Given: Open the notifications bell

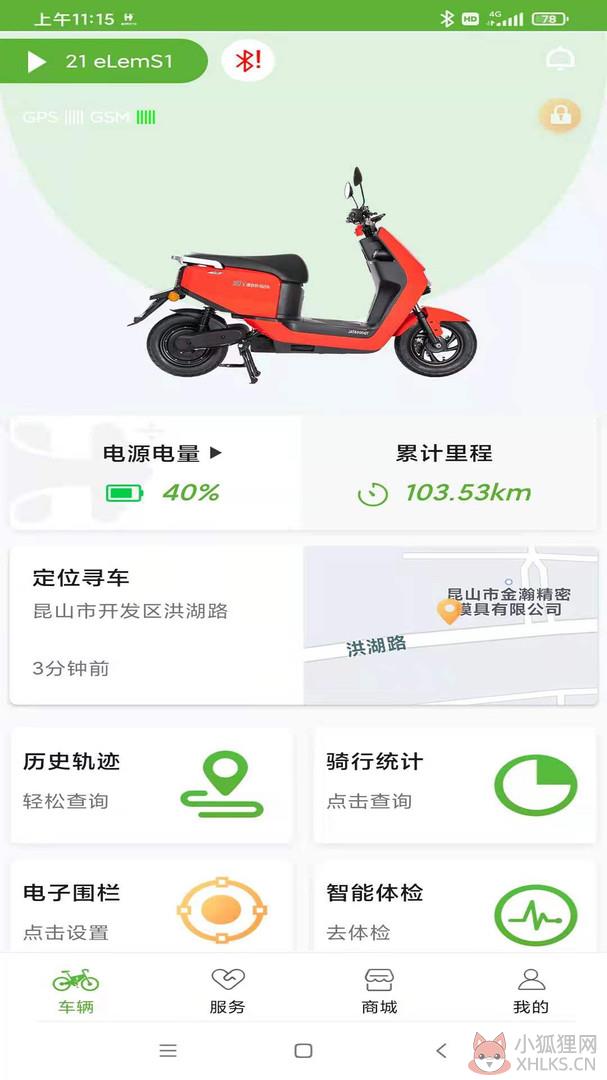Looking at the screenshot, I should 560,60.
